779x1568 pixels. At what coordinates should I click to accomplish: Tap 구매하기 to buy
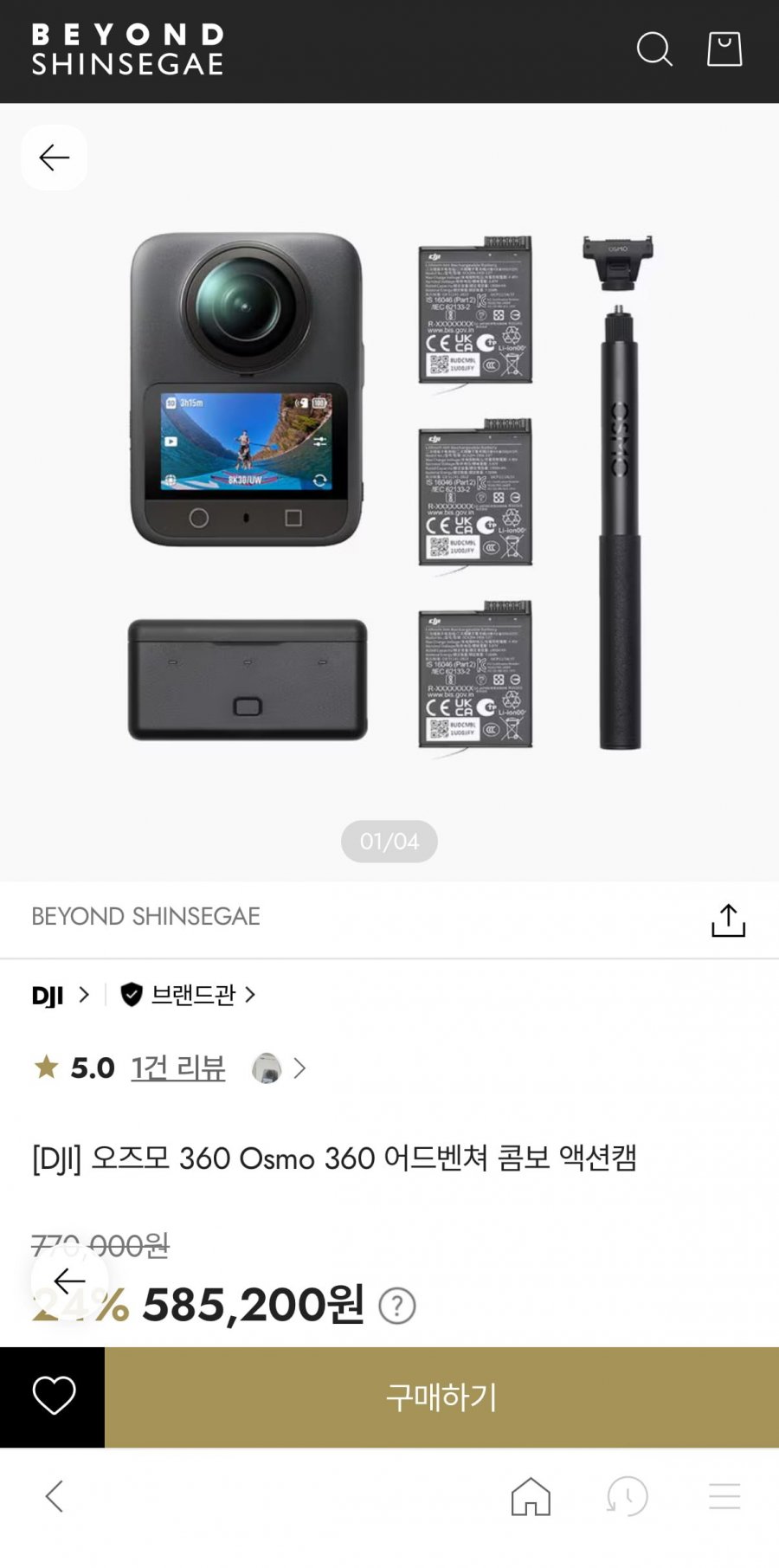tap(441, 1397)
